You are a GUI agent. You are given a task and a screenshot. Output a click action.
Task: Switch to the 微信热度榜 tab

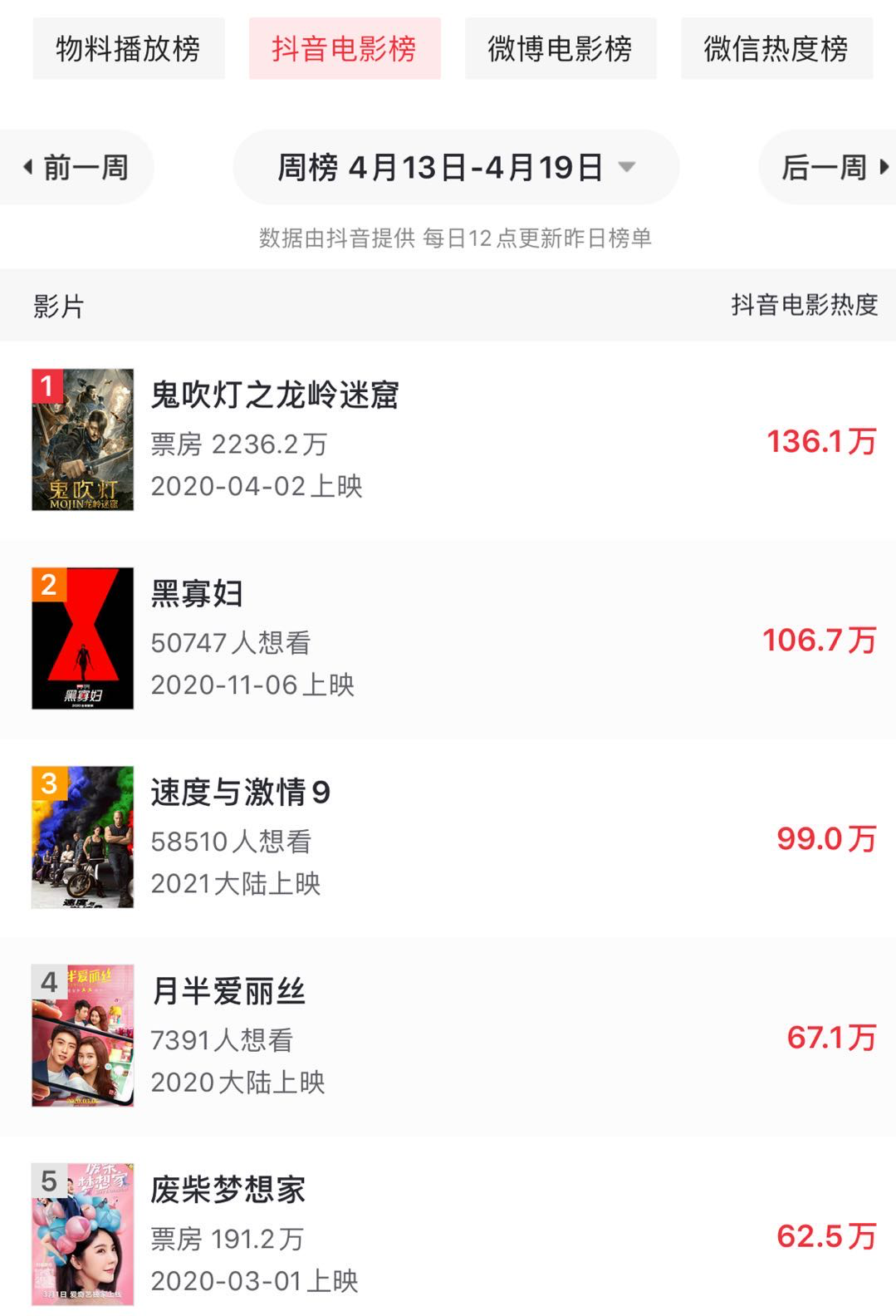(x=776, y=49)
